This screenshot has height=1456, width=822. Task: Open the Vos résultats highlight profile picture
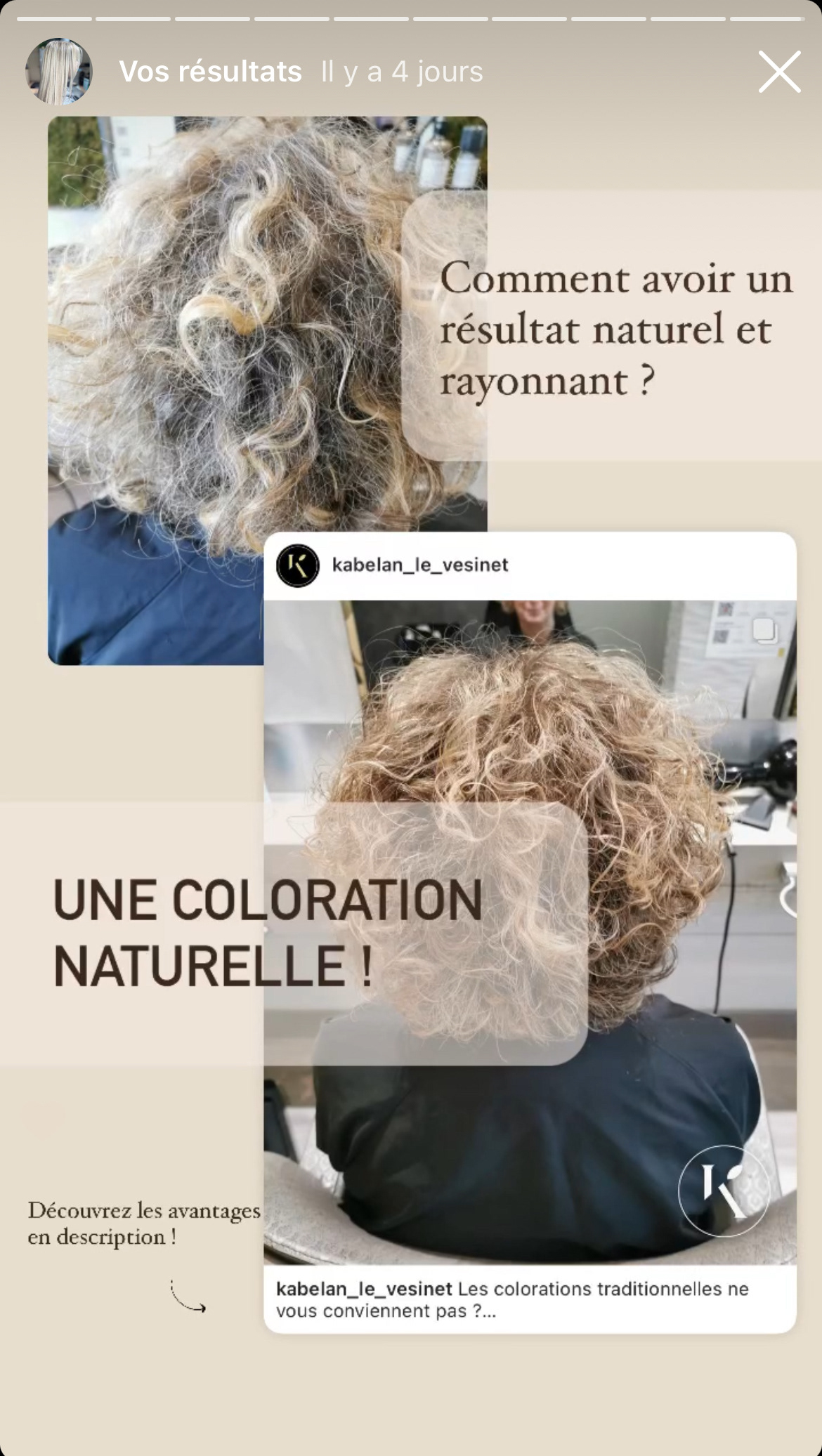point(59,72)
